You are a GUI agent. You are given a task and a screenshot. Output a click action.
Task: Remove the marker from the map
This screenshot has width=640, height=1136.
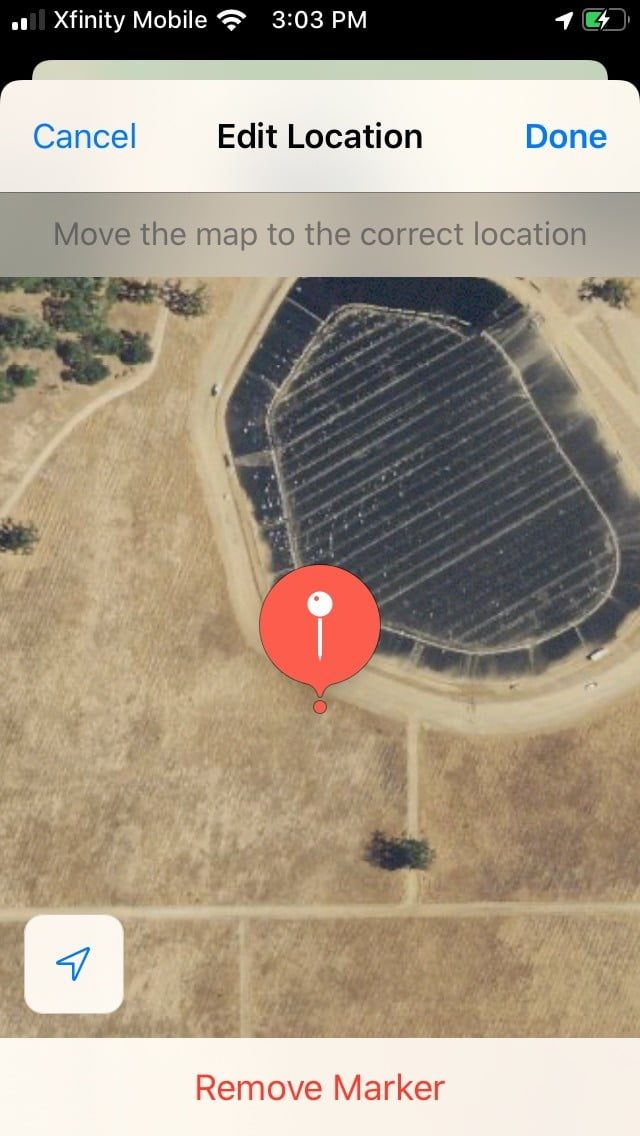coord(320,1087)
